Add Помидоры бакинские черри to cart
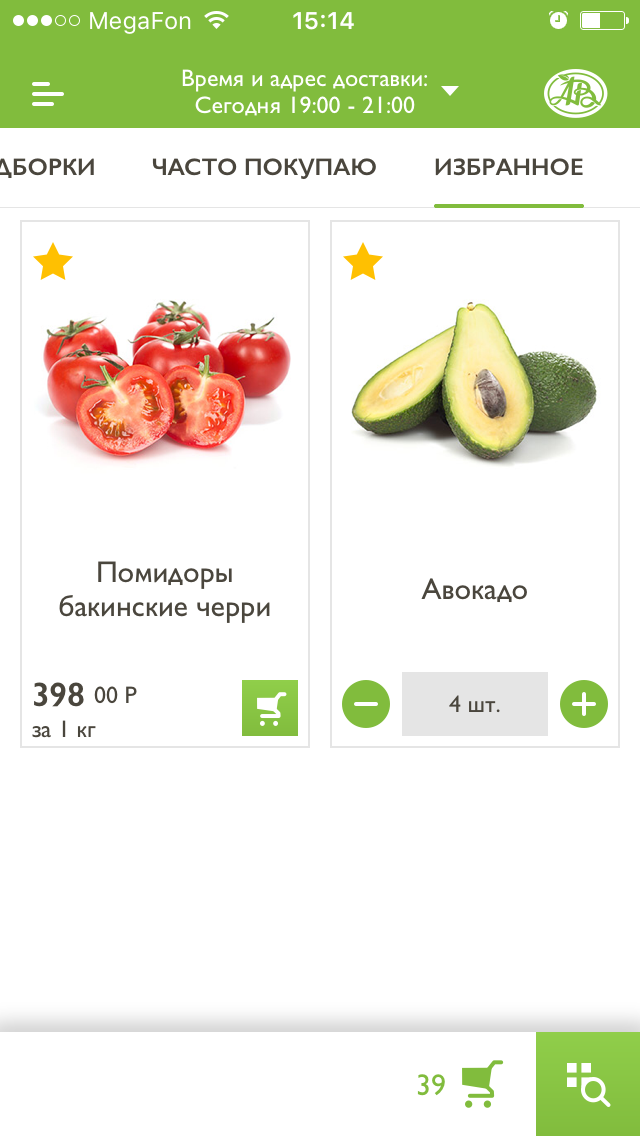The image size is (640, 1136). [270, 708]
